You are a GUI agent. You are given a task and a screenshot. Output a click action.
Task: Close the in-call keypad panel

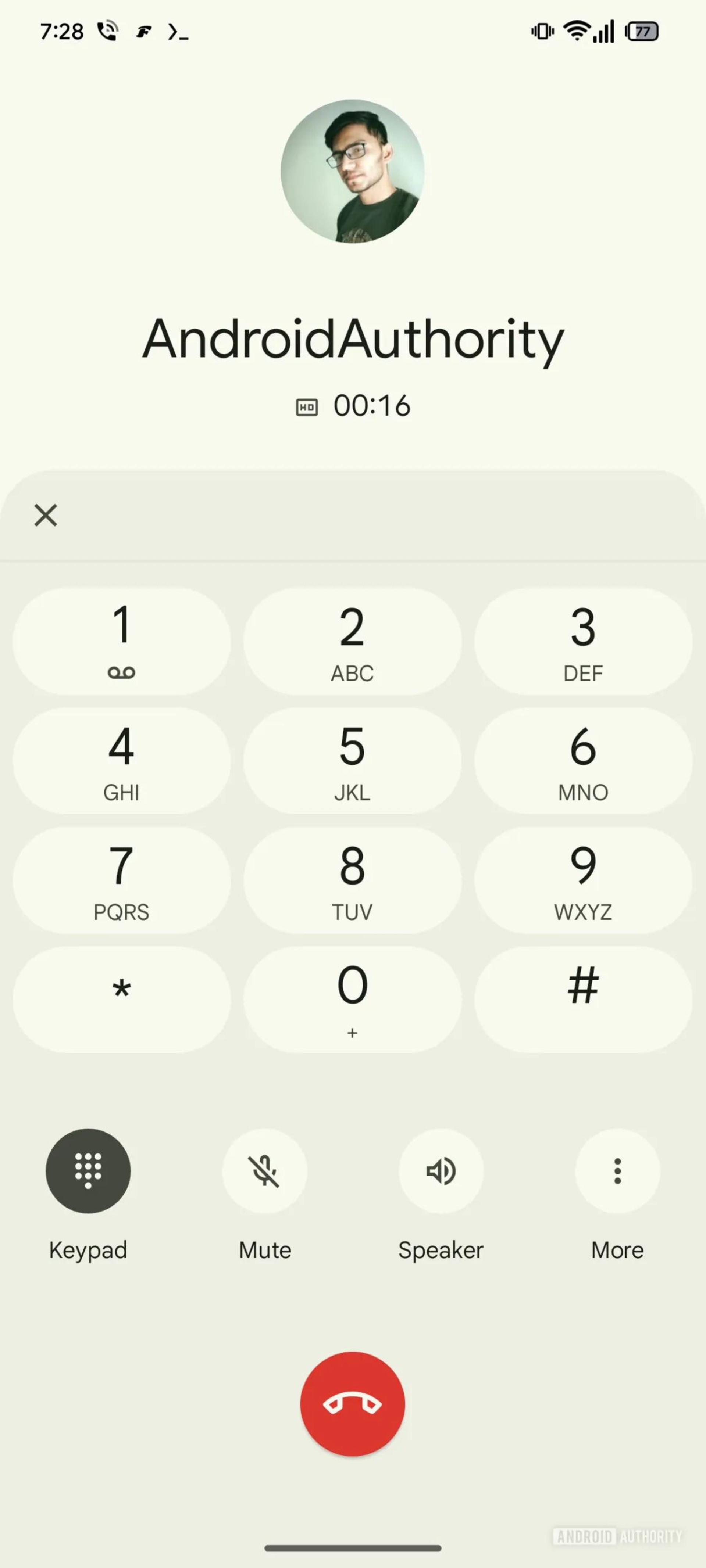(46, 515)
